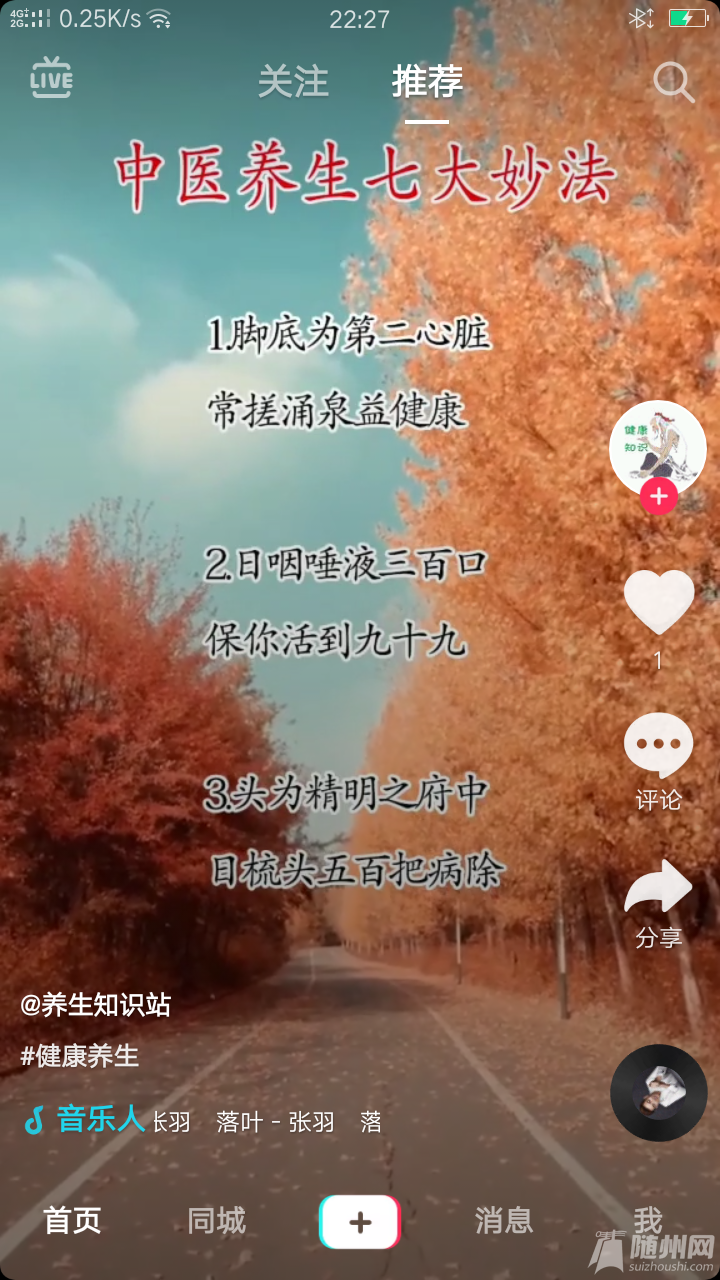This screenshot has width=720, height=1280.
Task: Open the 评论 comments
Action: pyautogui.click(x=658, y=746)
